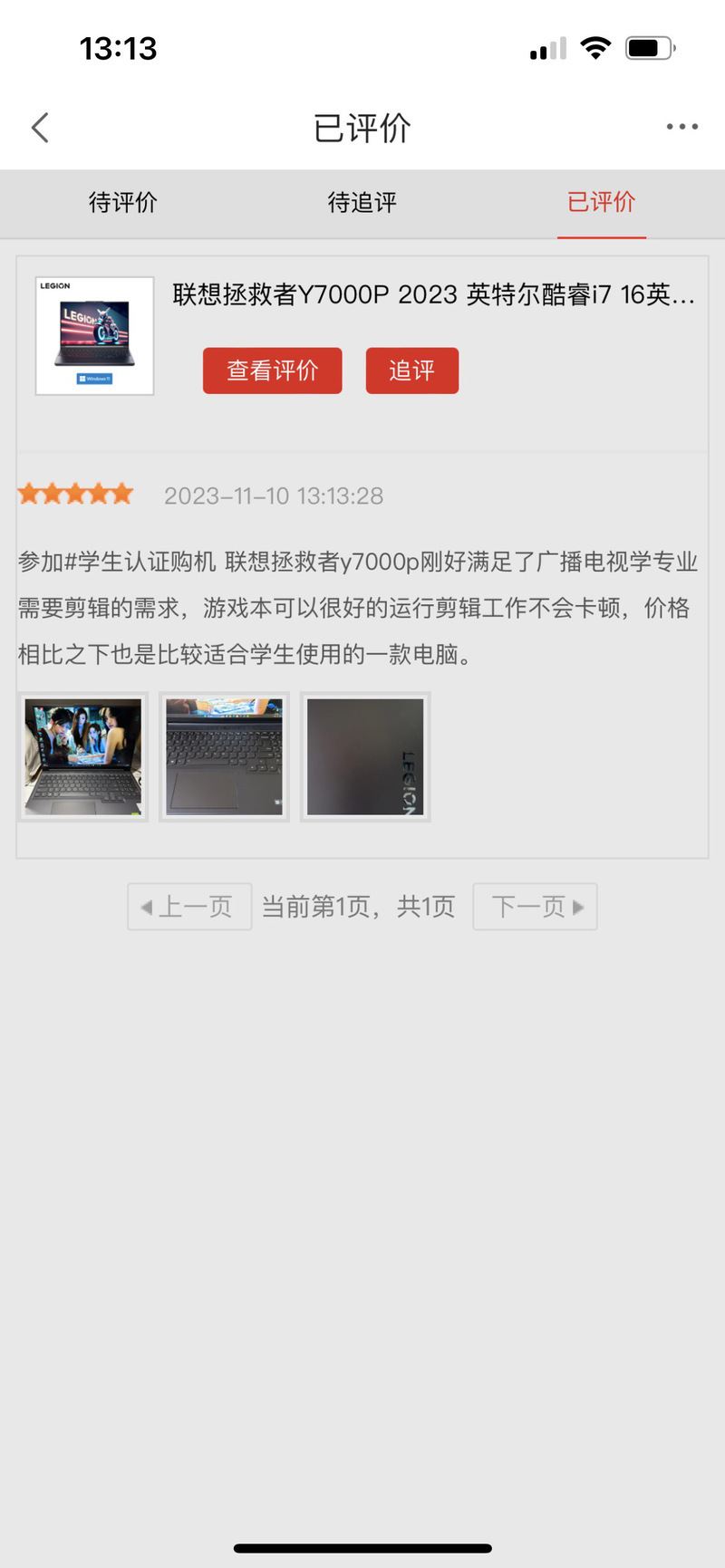The width and height of the screenshot is (725, 1568).
Task: Go to previous page with 上一页
Action: tap(189, 907)
